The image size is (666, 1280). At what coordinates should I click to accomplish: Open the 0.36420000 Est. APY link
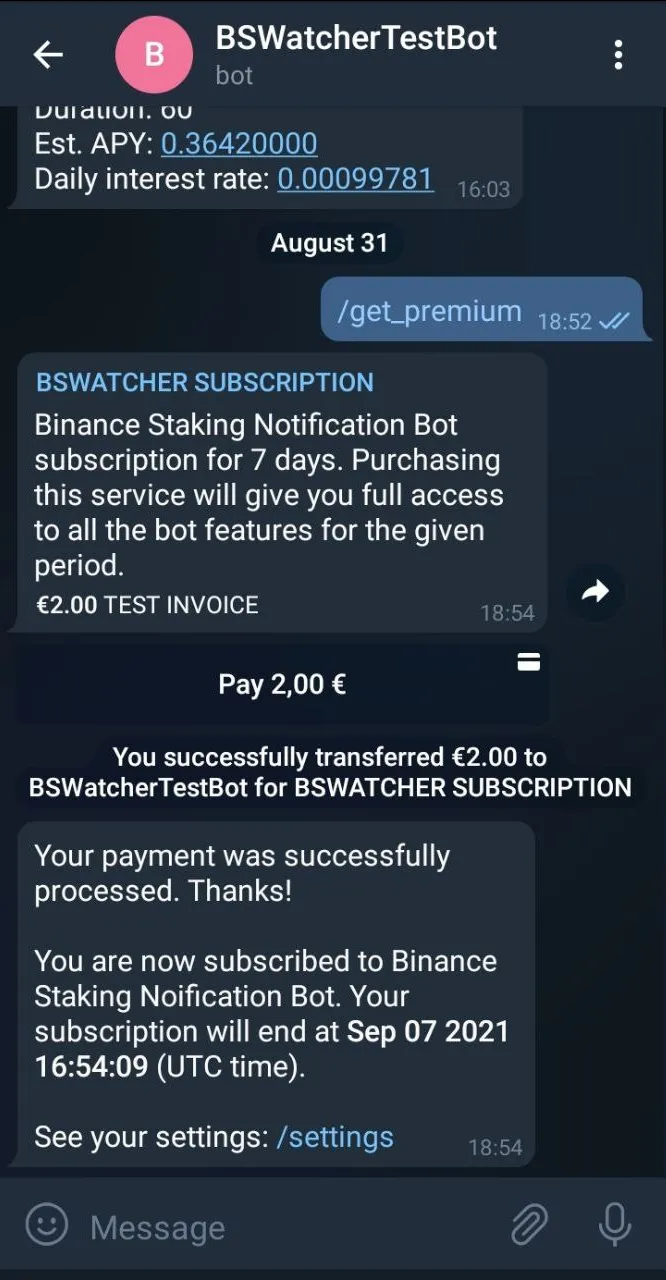(x=239, y=144)
